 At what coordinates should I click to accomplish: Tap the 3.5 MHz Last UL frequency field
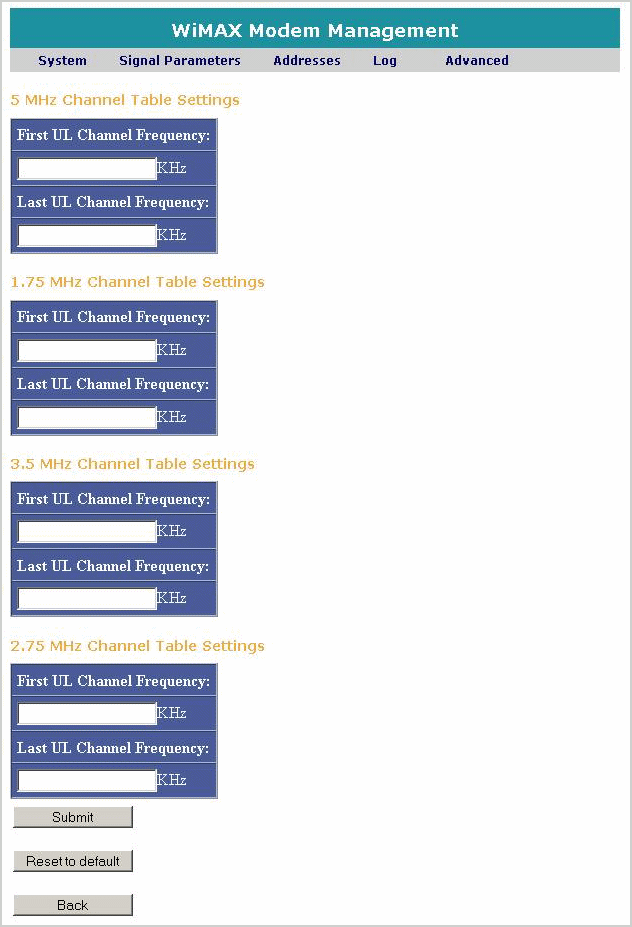[87, 599]
